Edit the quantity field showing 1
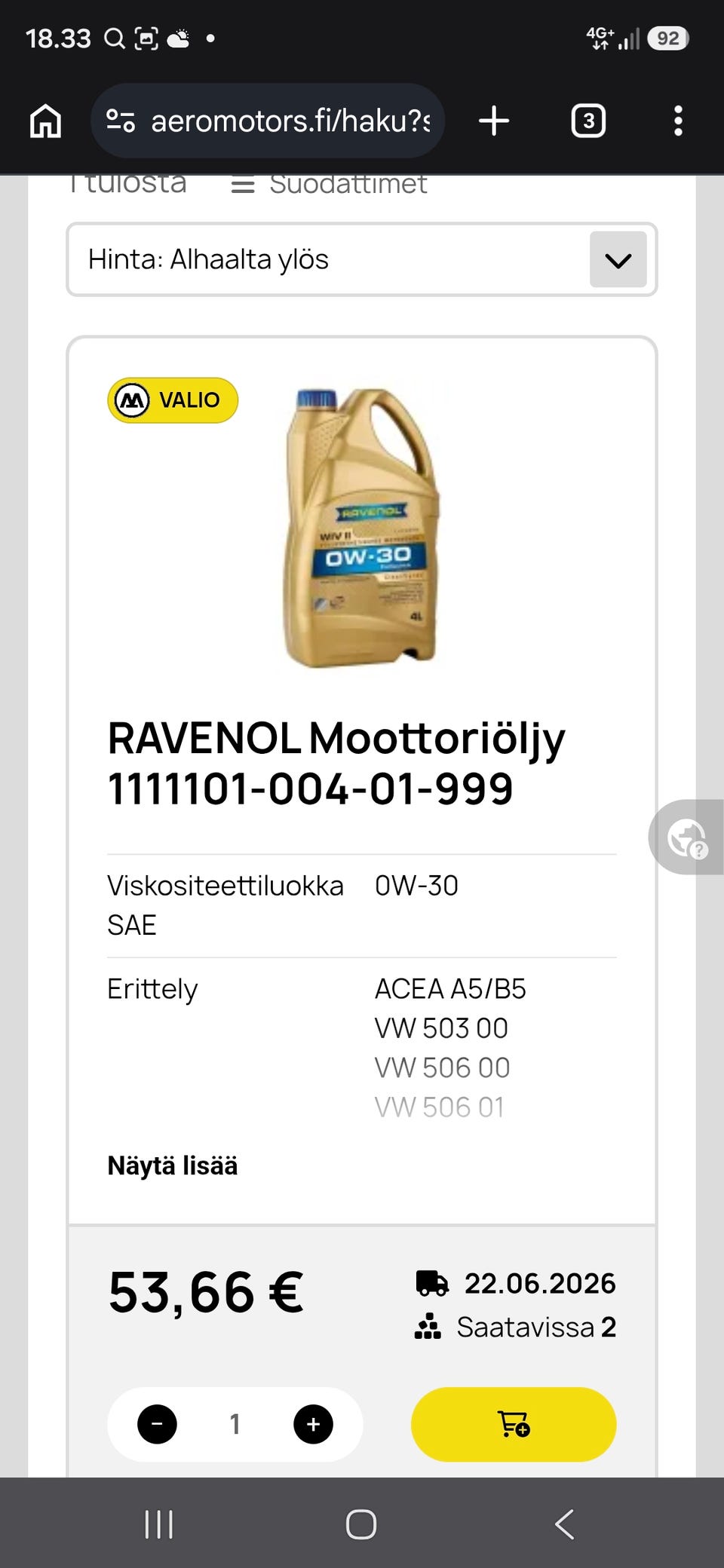The image size is (724, 1568). pos(235,1425)
